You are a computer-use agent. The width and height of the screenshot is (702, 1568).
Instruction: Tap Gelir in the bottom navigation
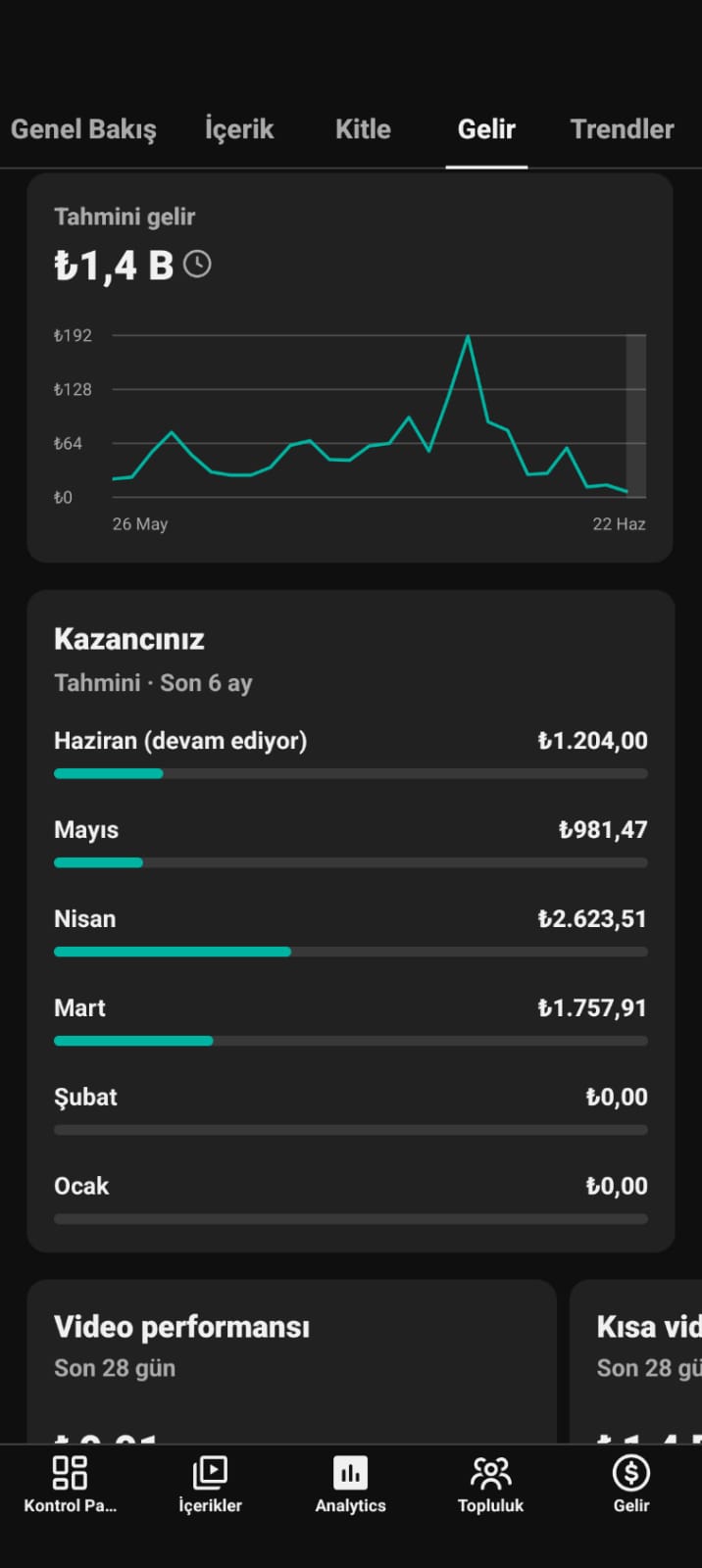point(631,1485)
